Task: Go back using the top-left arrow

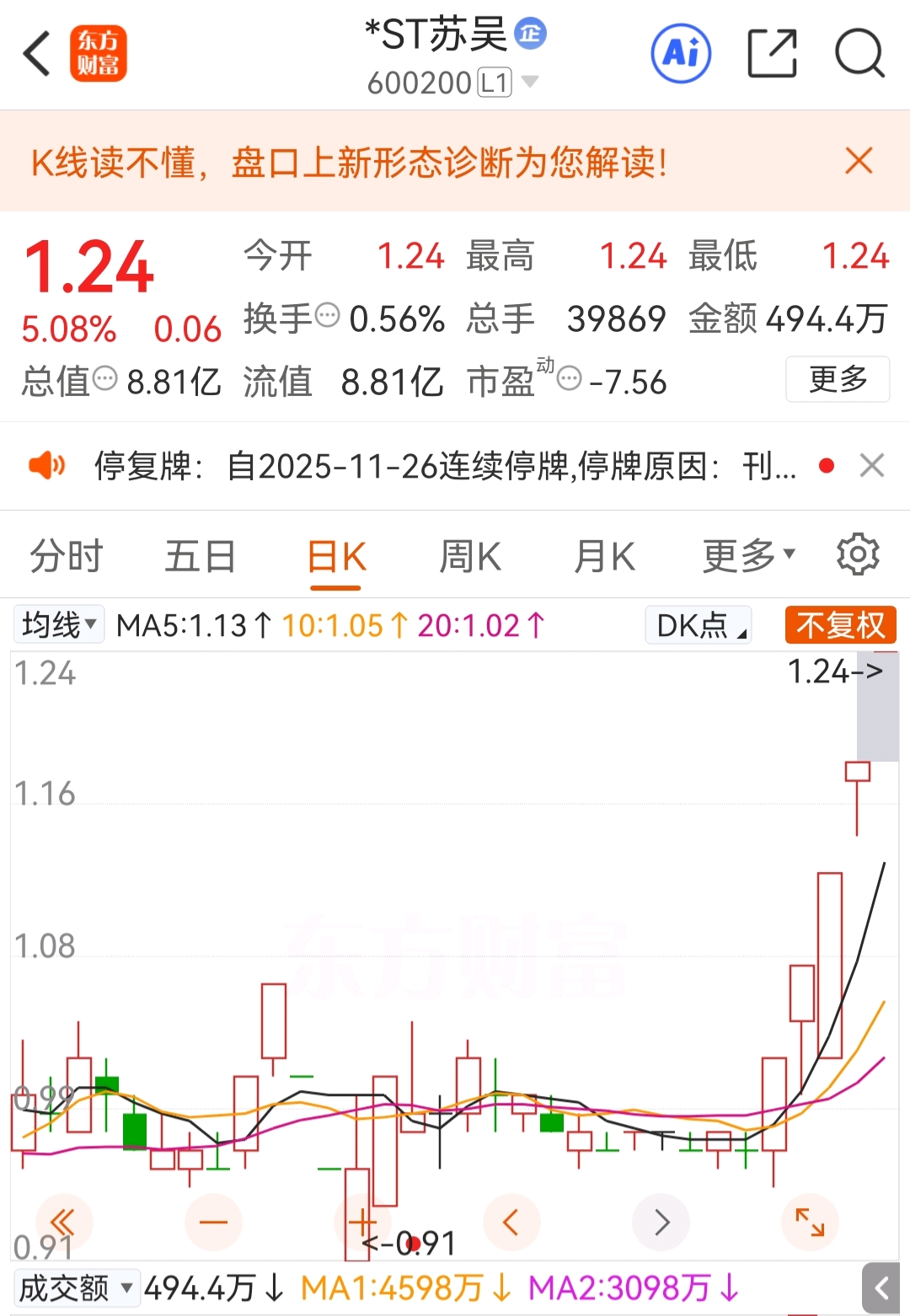Action: pyautogui.click(x=37, y=54)
